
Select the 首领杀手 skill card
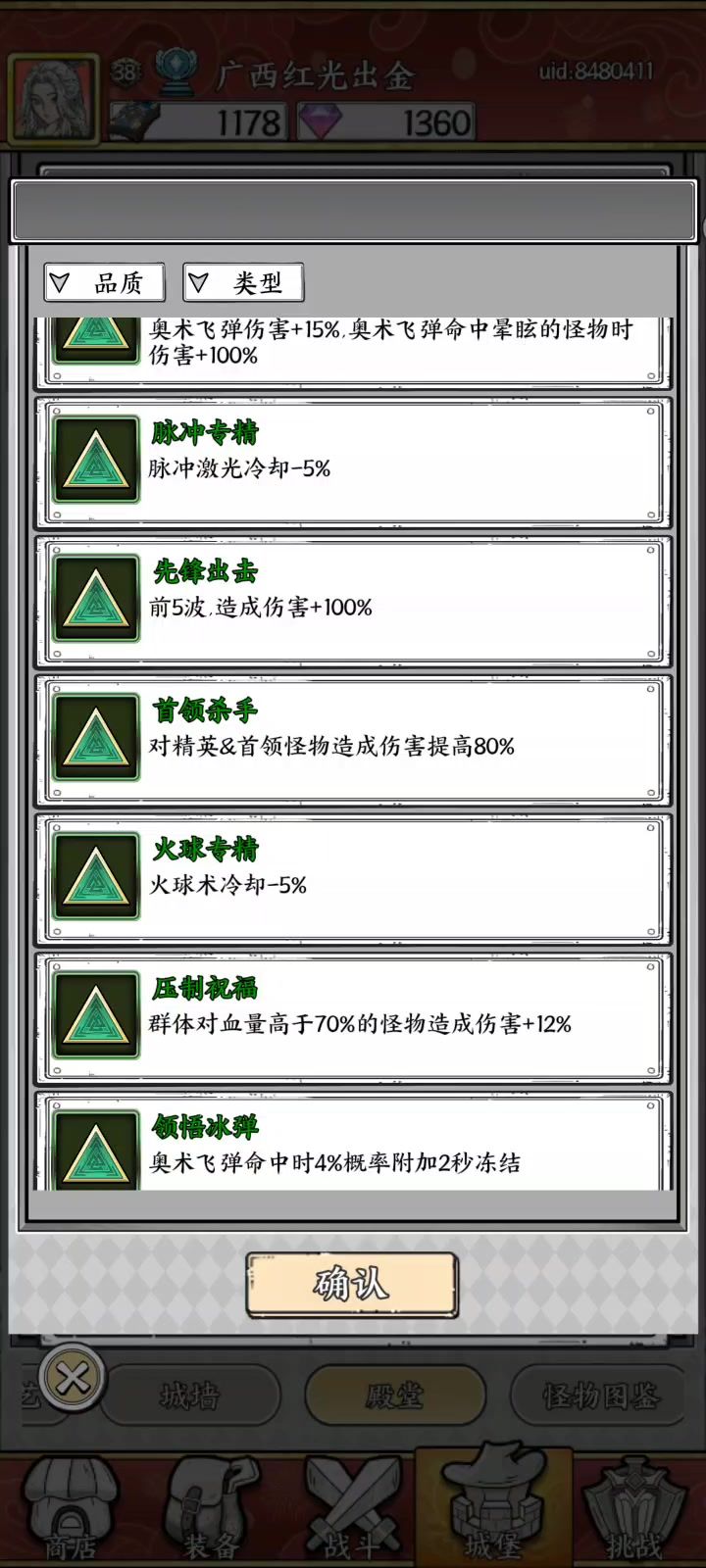tap(353, 739)
